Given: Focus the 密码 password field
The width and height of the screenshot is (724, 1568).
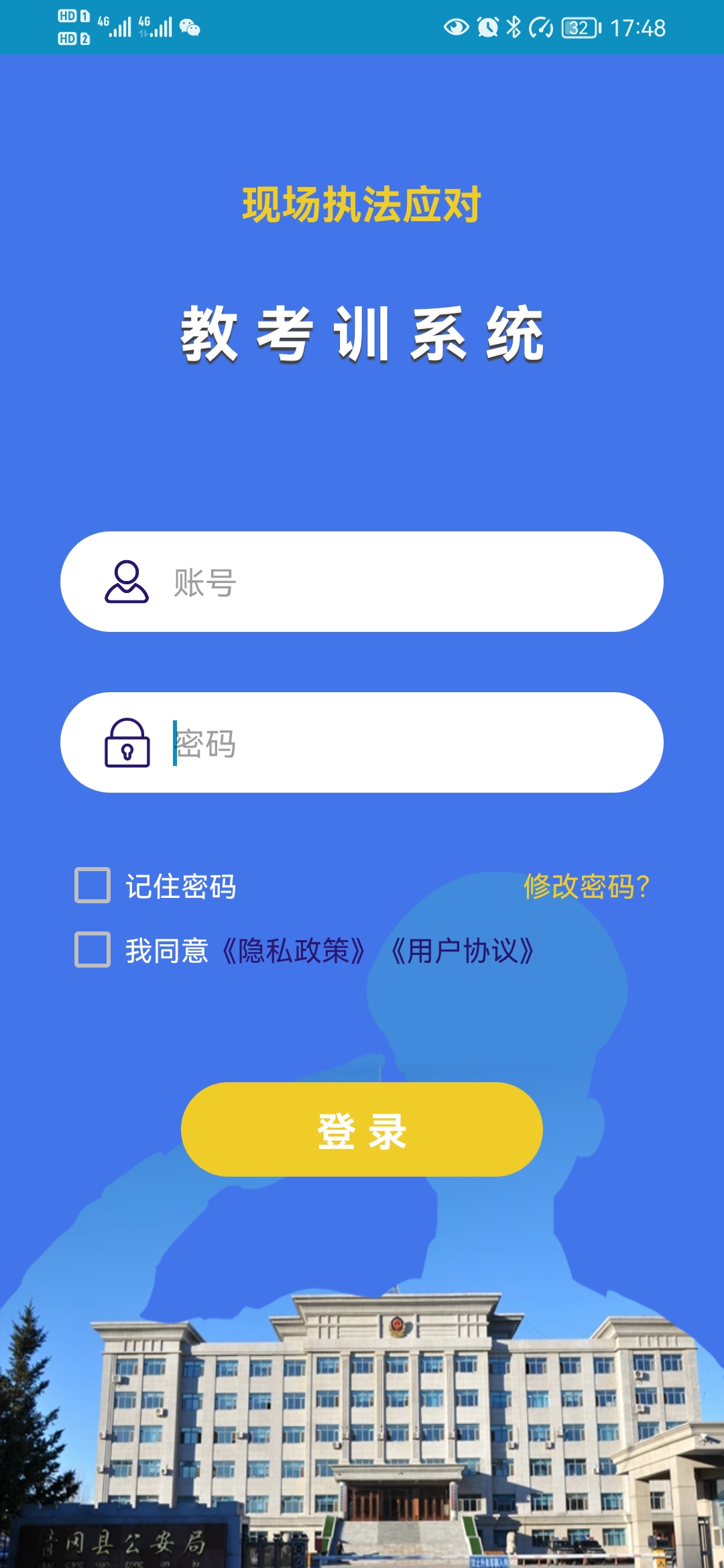Looking at the screenshot, I should [x=402, y=742].
